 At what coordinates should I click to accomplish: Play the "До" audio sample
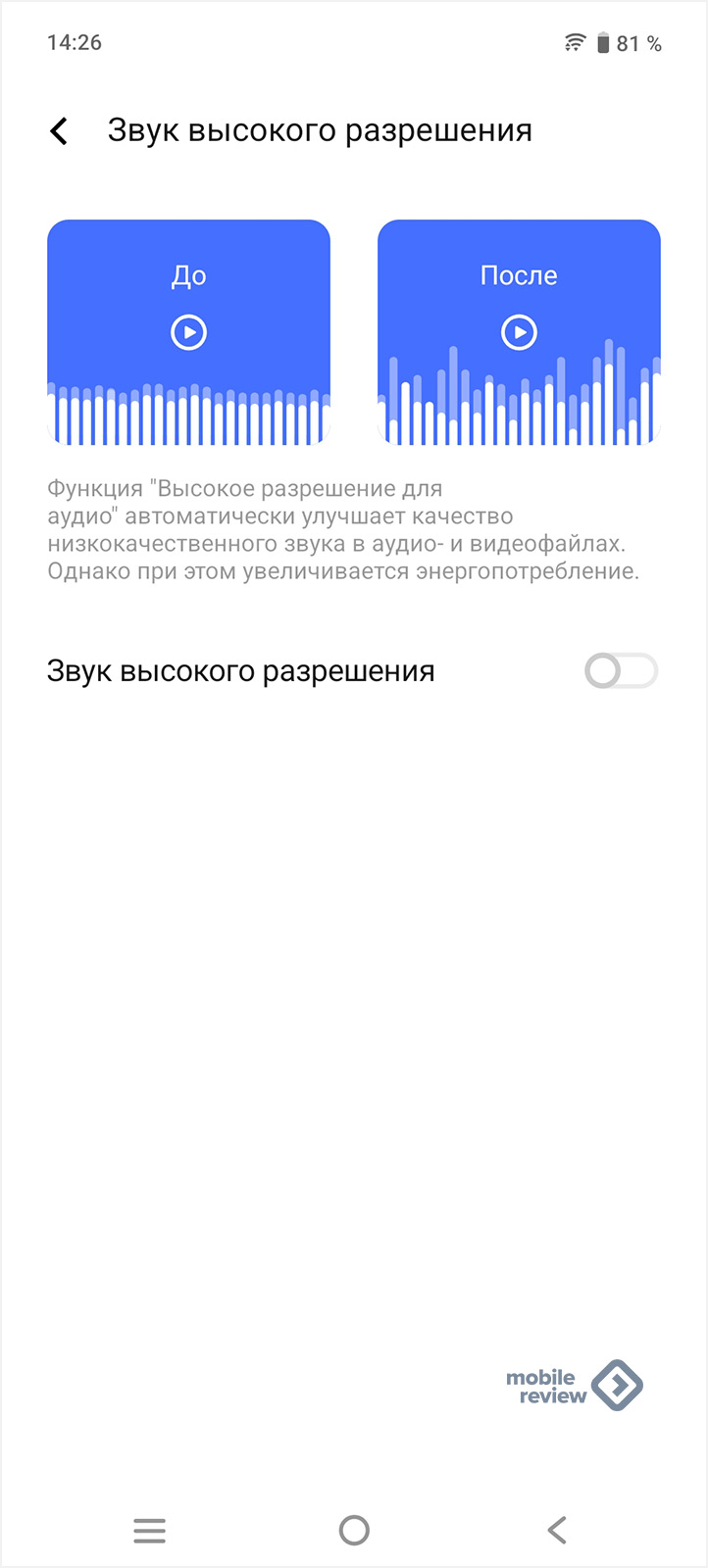(x=188, y=332)
